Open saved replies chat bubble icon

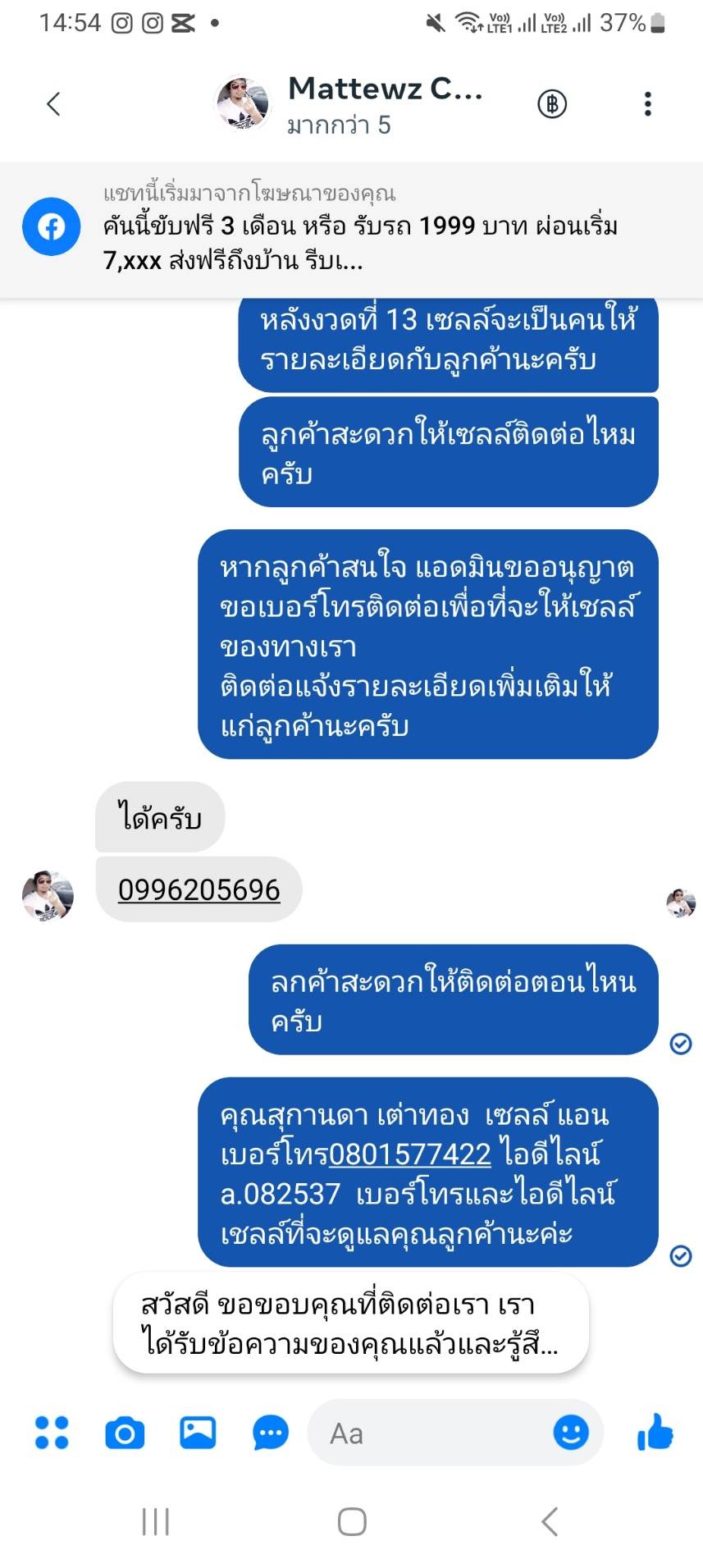click(270, 1433)
